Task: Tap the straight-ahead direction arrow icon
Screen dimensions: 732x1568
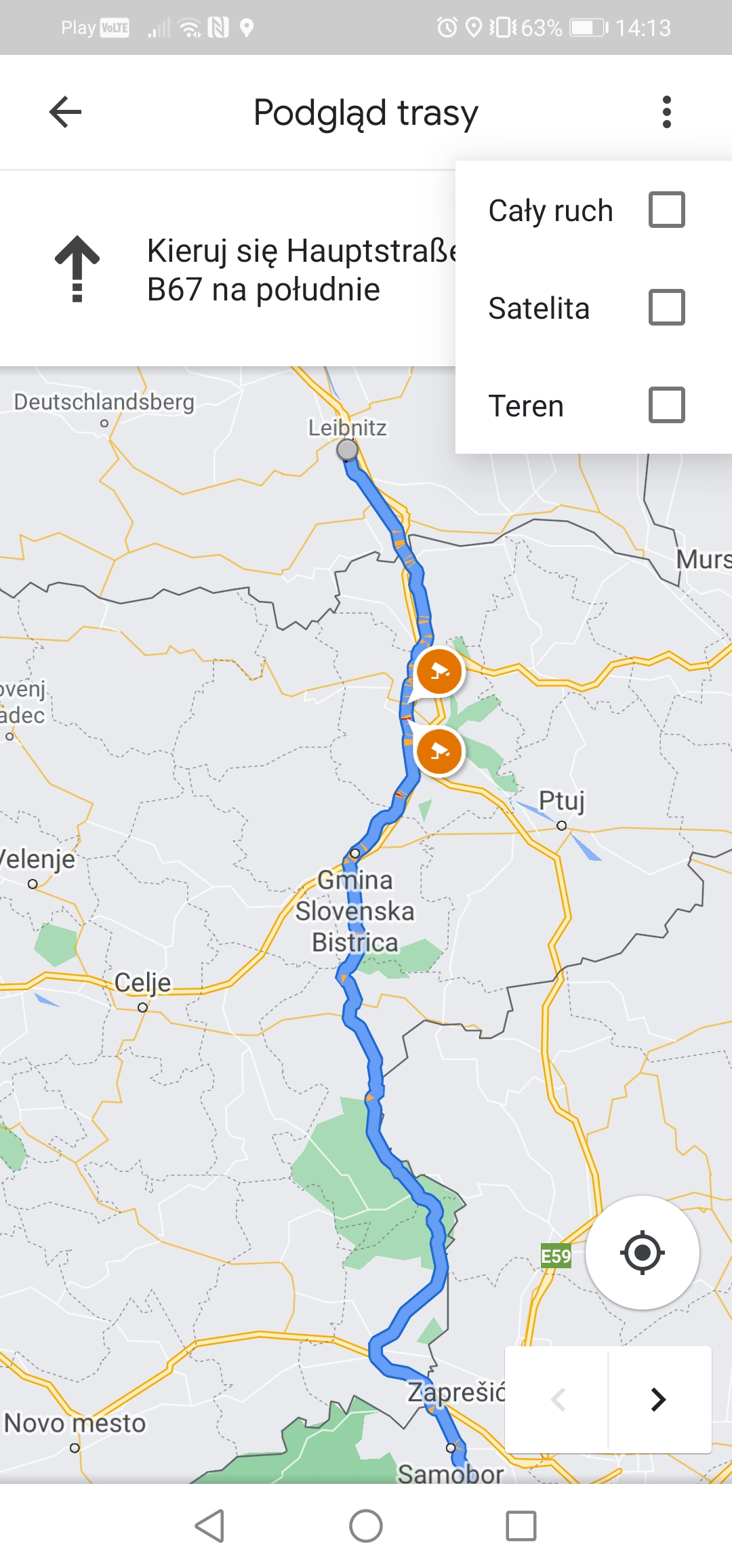Action: pyautogui.click(x=77, y=268)
